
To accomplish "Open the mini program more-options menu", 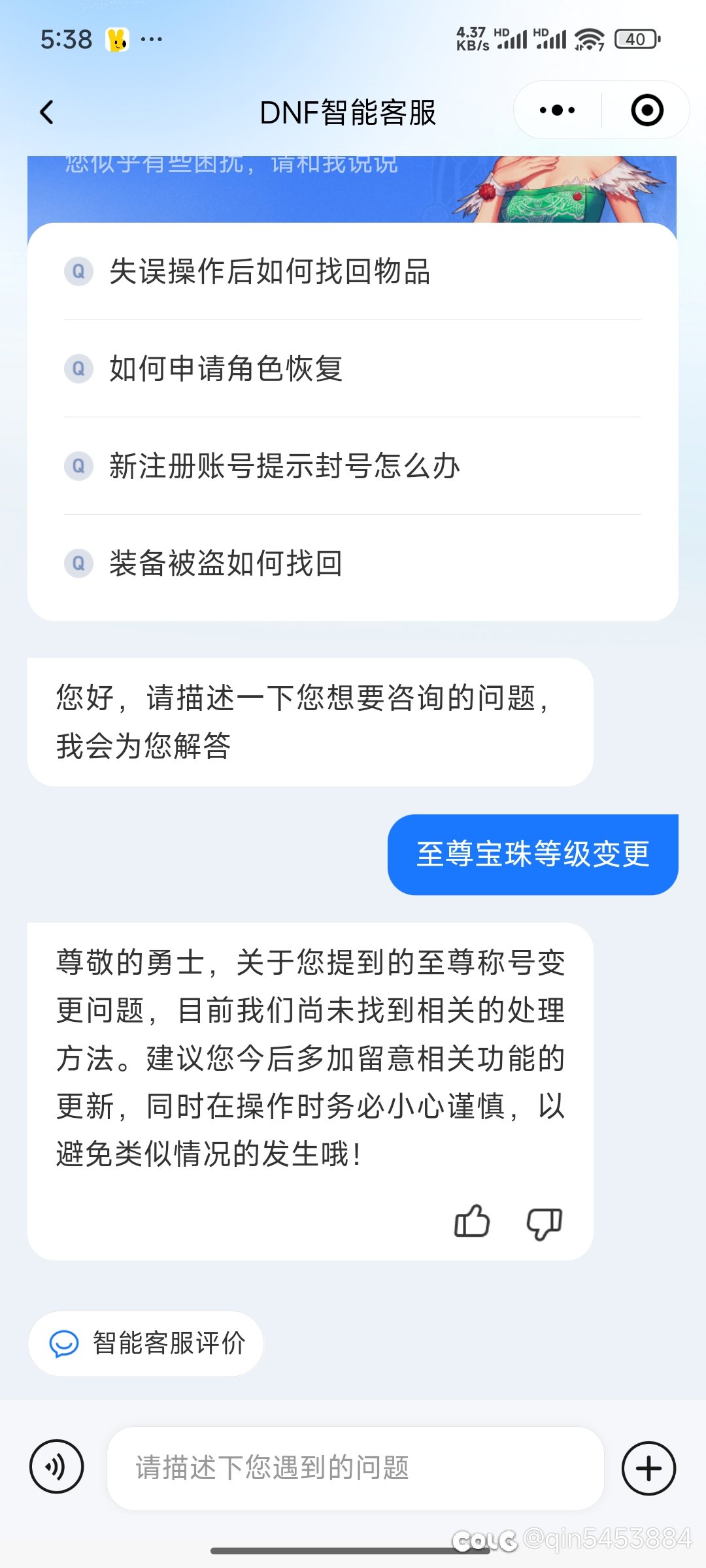I will point(557,110).
